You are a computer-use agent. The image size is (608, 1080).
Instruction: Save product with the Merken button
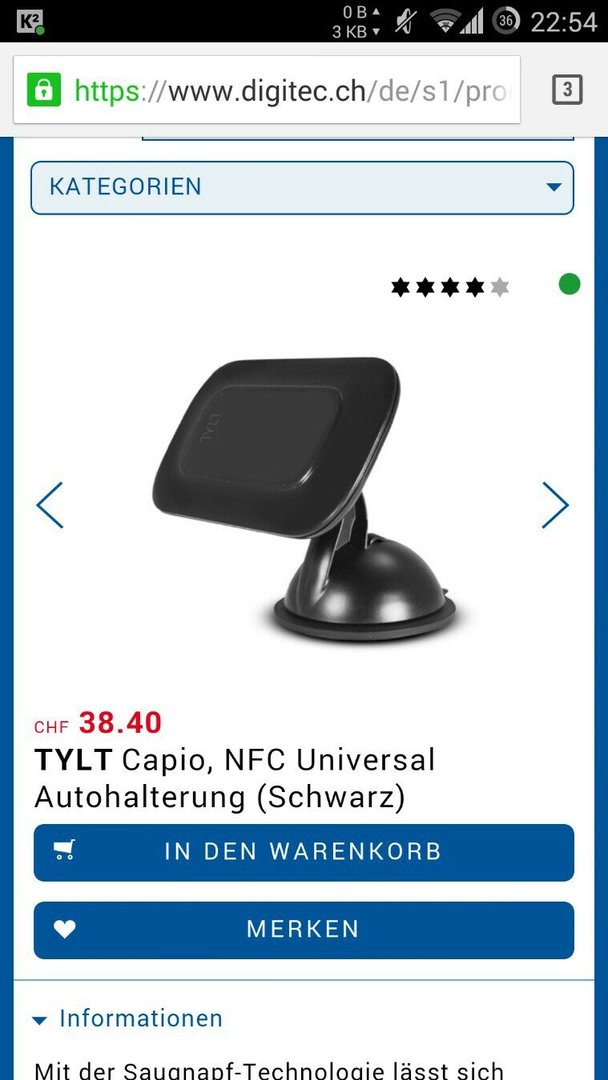[x=303, y=929]
